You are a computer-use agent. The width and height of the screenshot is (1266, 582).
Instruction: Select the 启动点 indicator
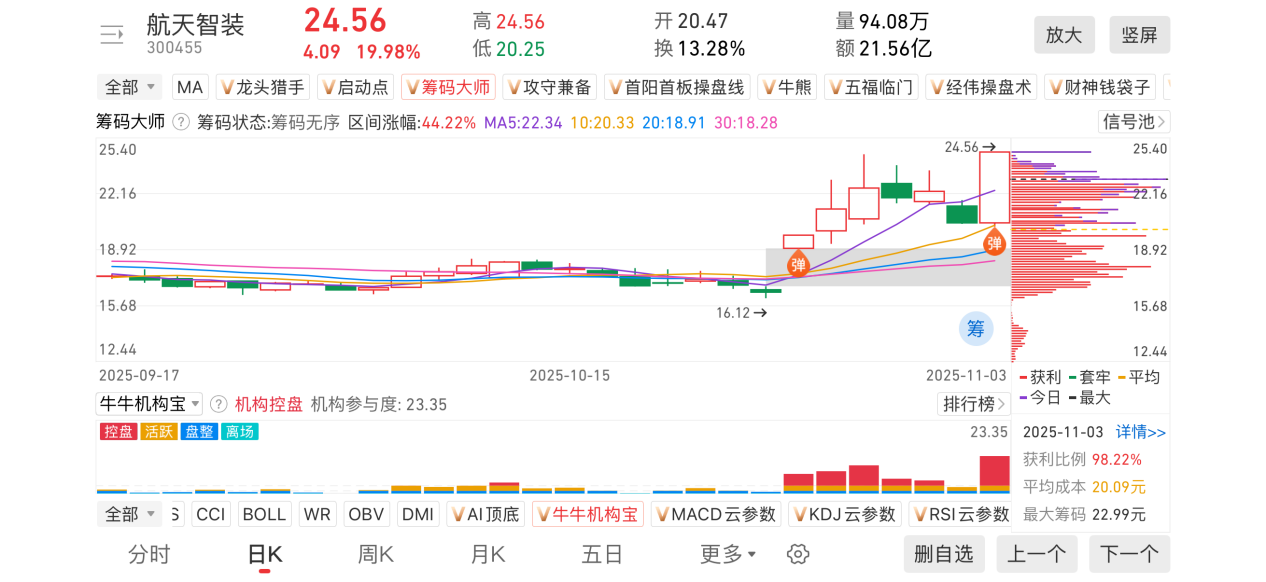pyautogui.click(x=355, y=87)
